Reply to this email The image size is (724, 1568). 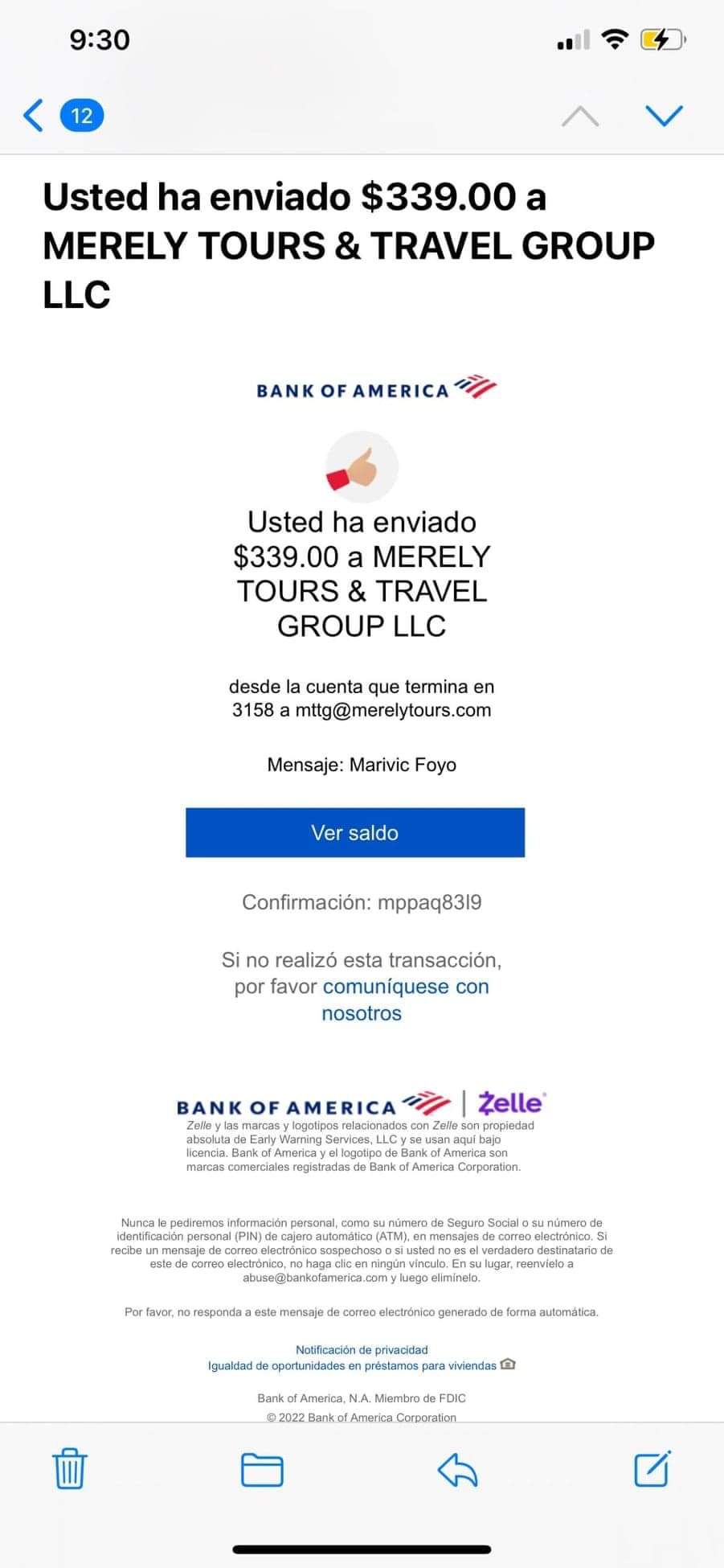pos(457,1470)
